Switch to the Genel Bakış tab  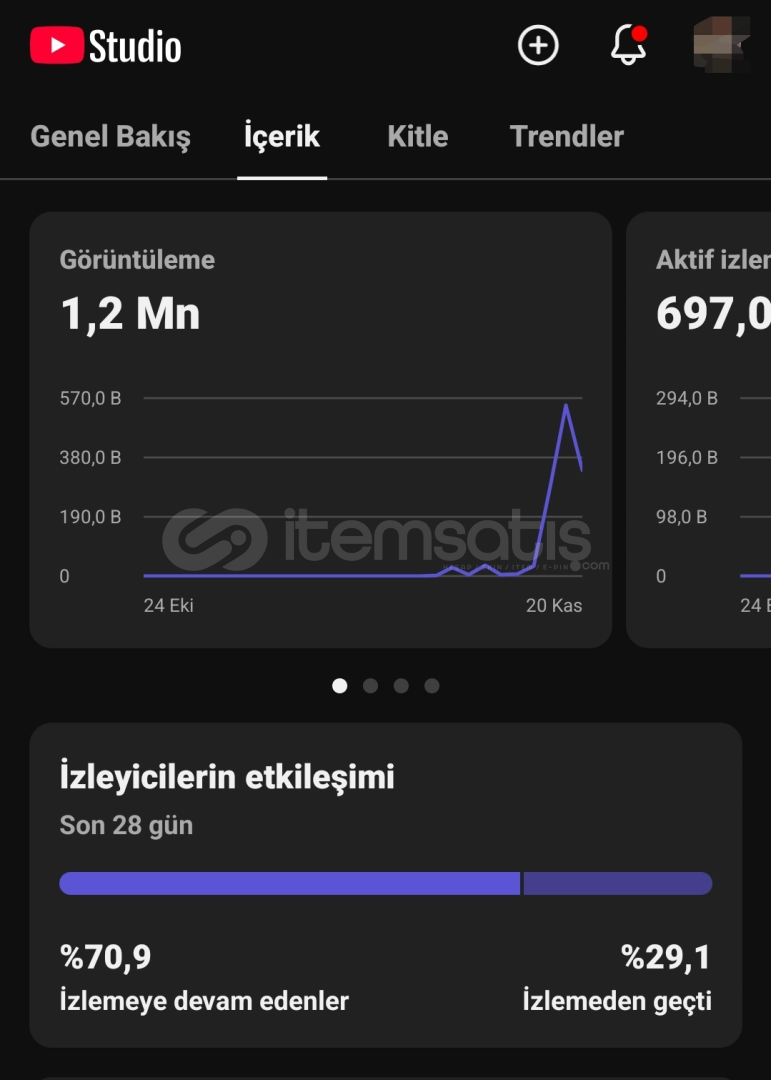coord(110,137)
